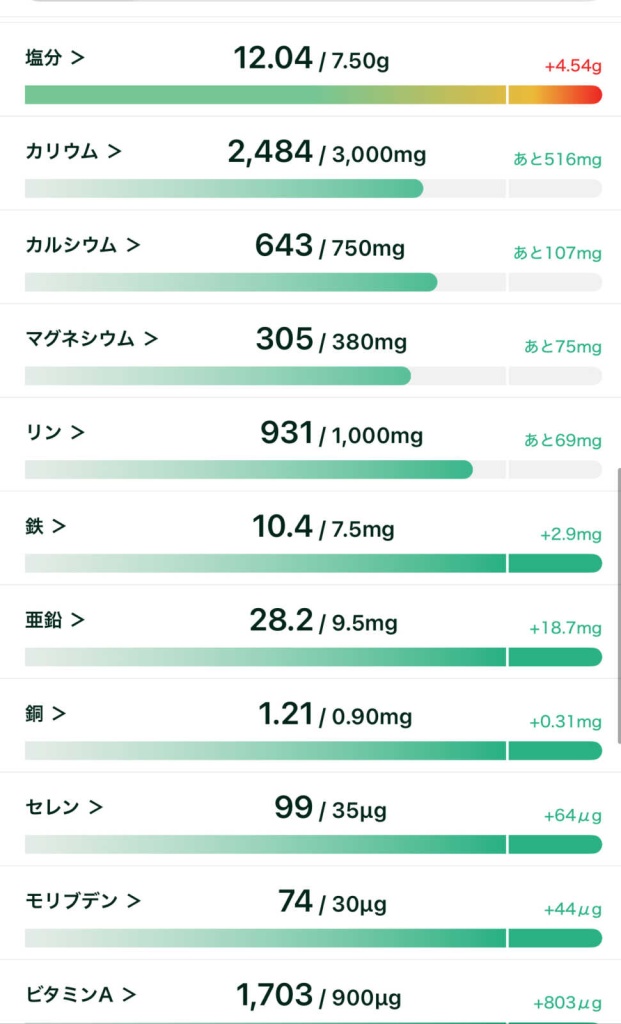The image size is (621, 1024).
Task: View ビタミンA intake details
Action: point(80,995)
